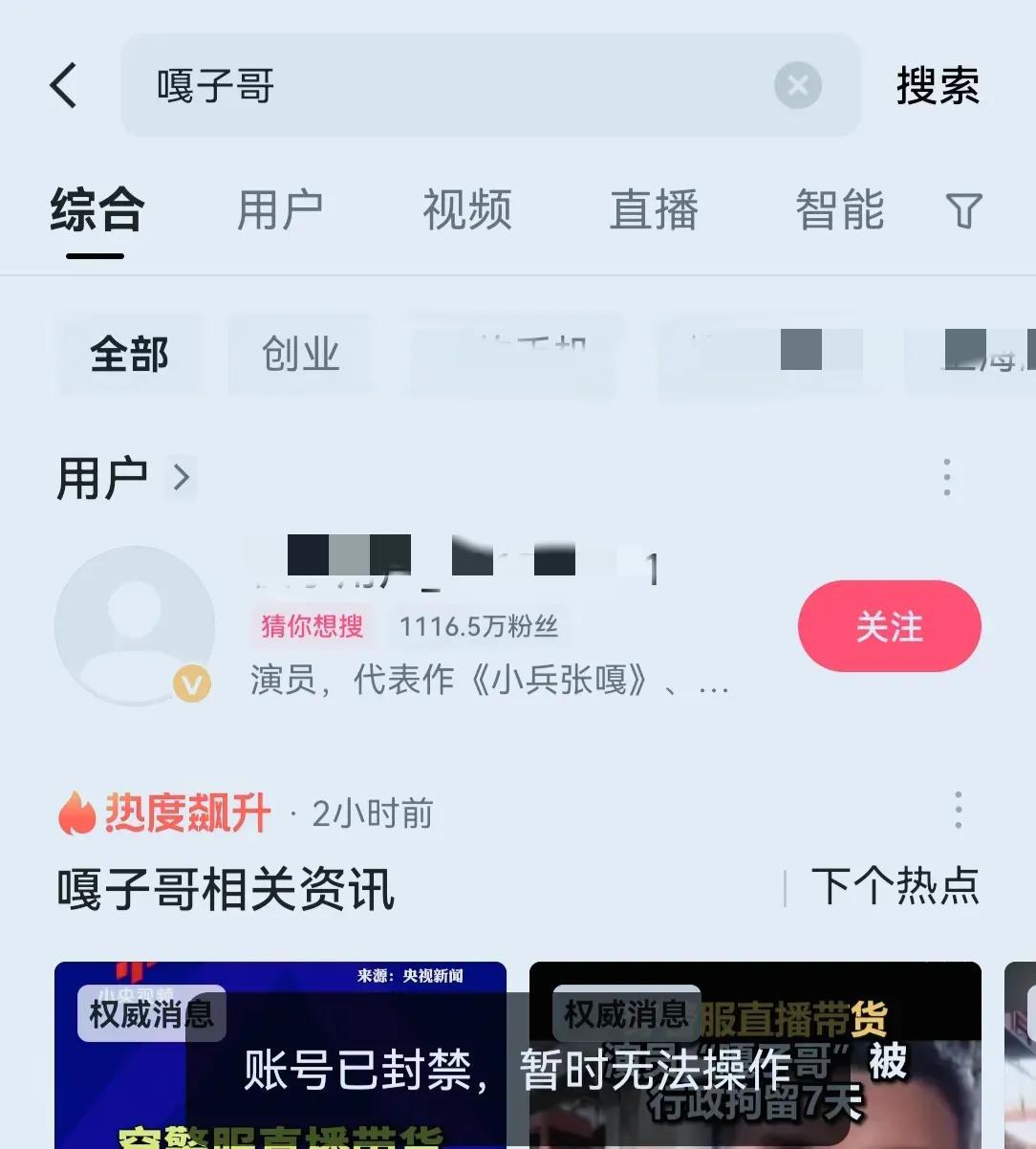Jump to 下个热点
1036x1149 pixels.
click(x=895, y=886)
